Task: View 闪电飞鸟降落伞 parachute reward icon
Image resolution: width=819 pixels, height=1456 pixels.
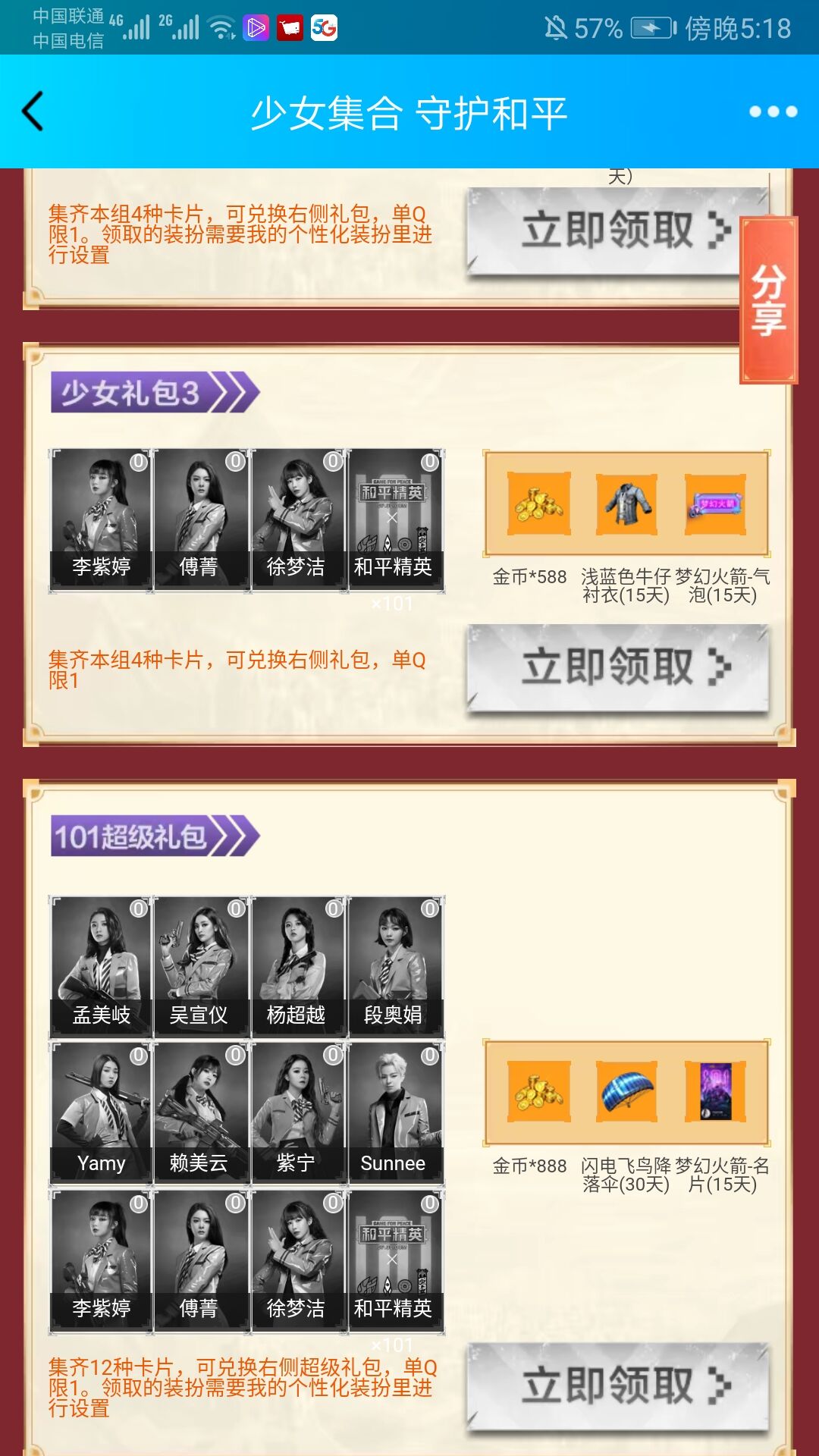Action: point(626,1092)
